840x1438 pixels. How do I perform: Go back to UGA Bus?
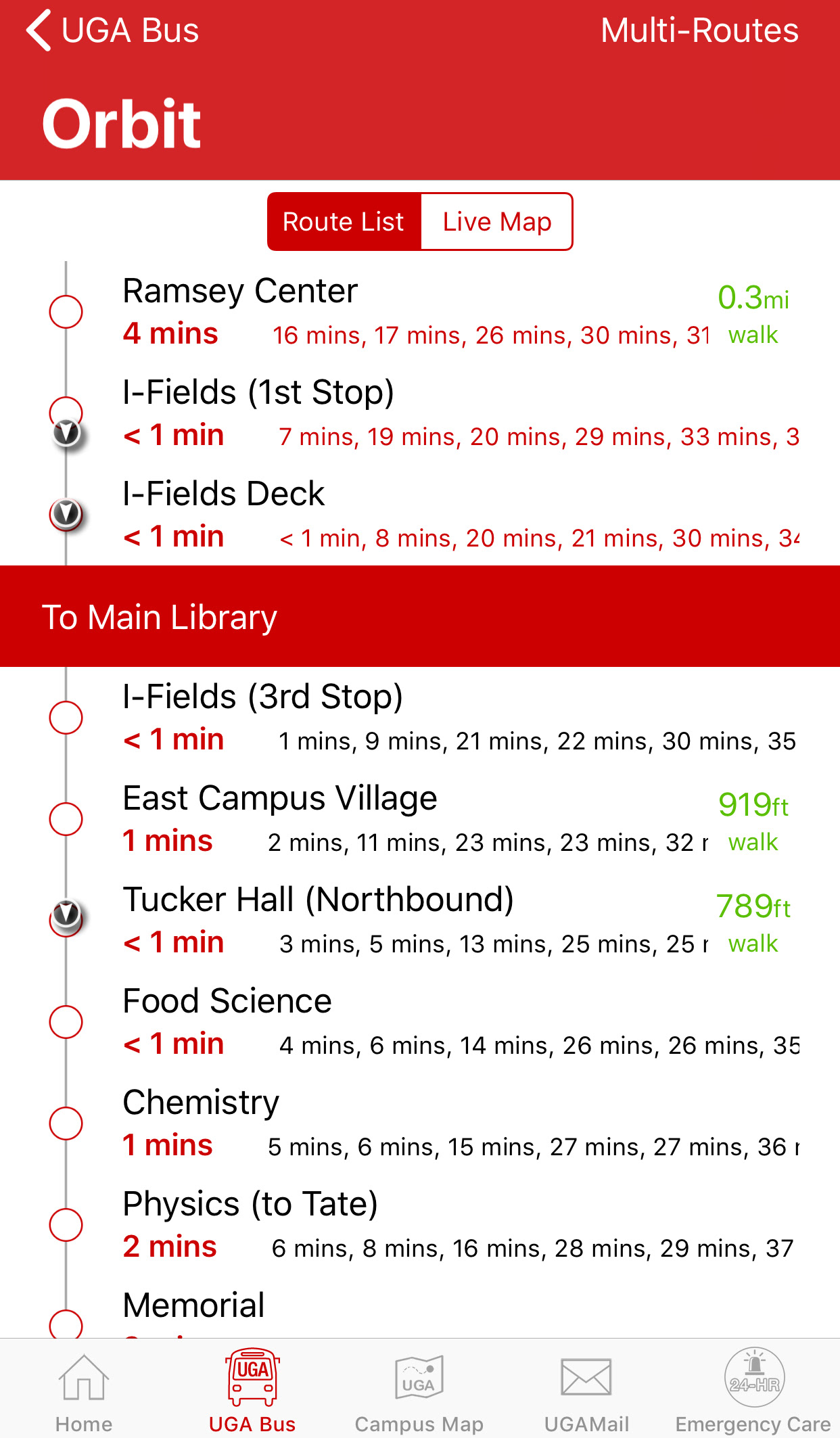[113, 31]
